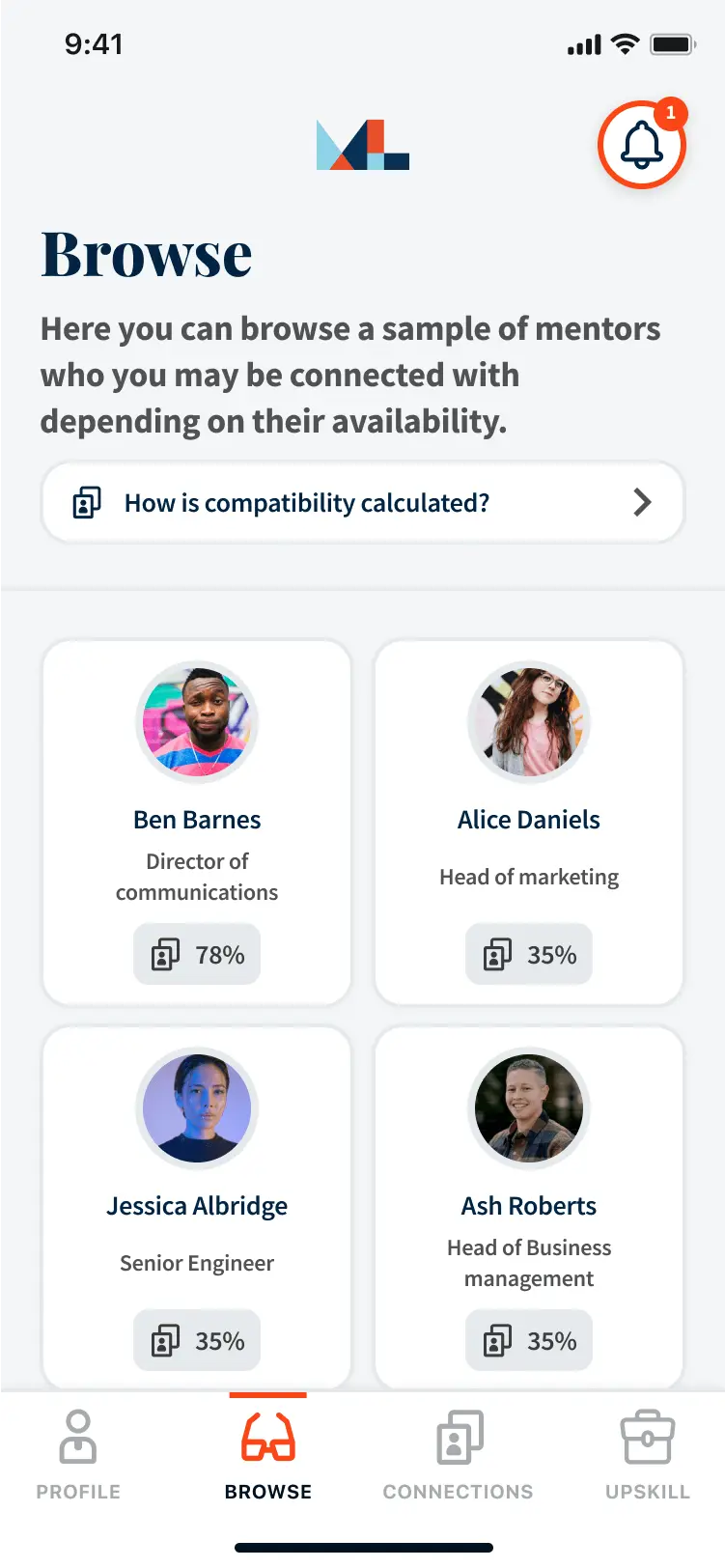Image resolution: width=725 pixels, height=1568 pixels.
Task: Switch to the Profile tab
Action: click(x=78, y=1454)
